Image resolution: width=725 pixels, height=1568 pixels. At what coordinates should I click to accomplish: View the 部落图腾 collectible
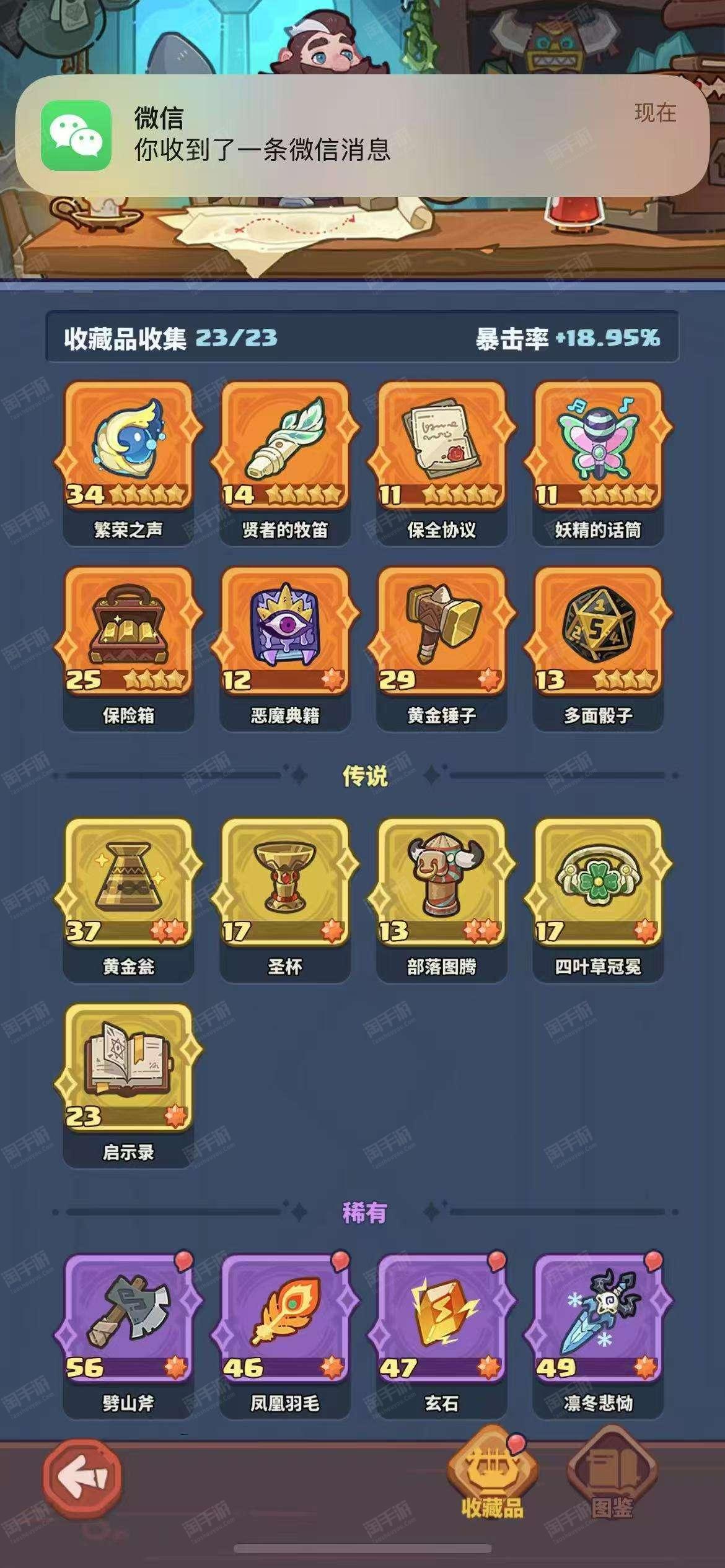pos(441,900)
